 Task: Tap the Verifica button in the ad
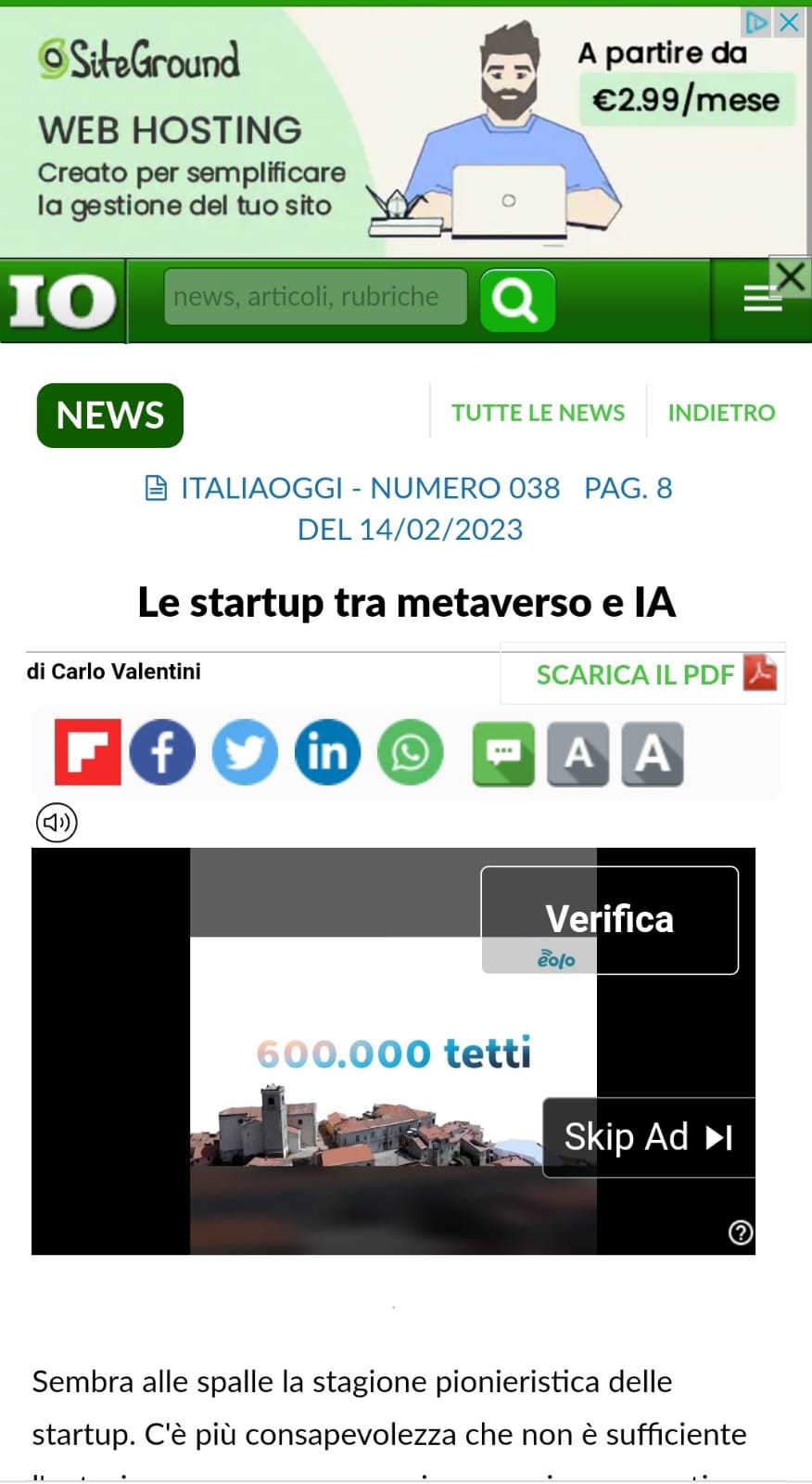point(609,920)
